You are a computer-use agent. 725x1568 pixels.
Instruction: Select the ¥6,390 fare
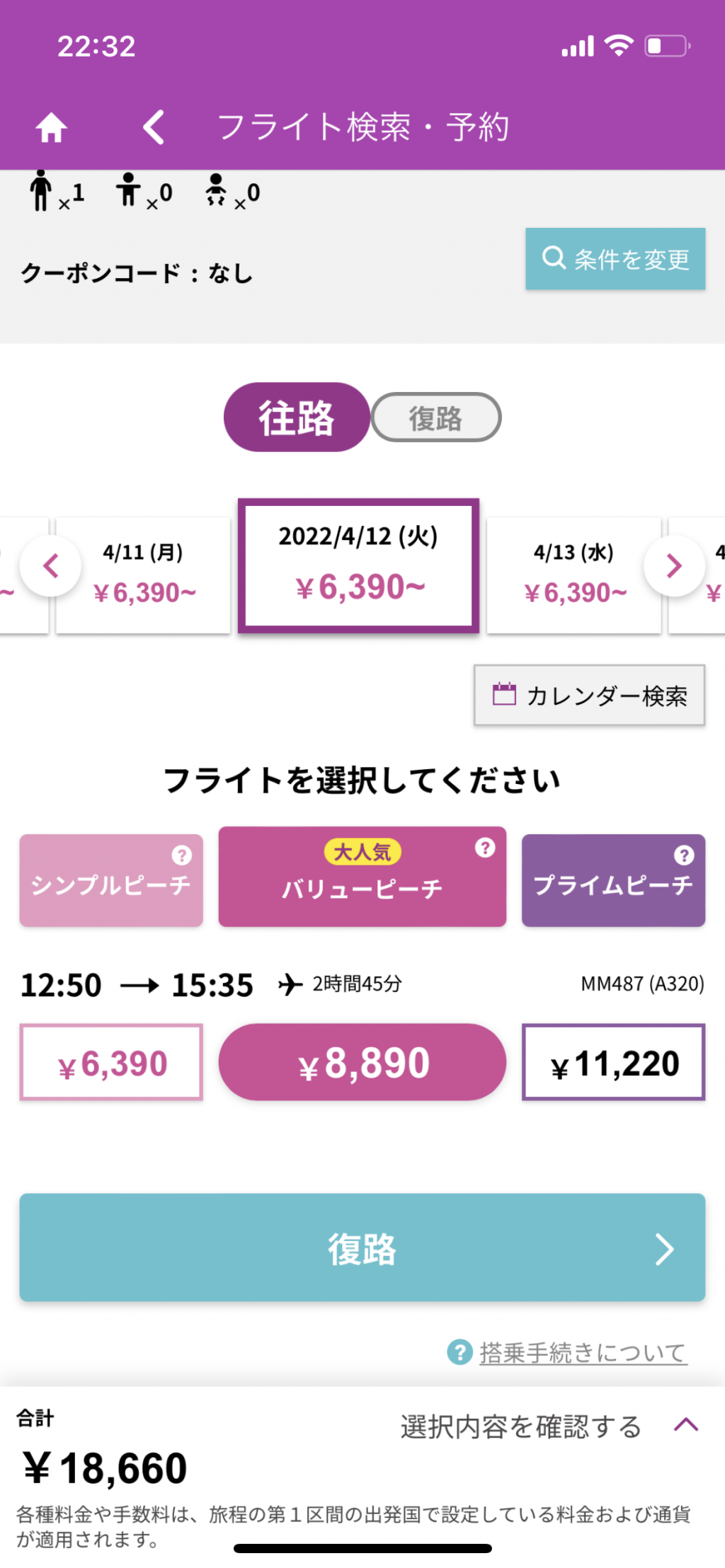point(111,1062)
